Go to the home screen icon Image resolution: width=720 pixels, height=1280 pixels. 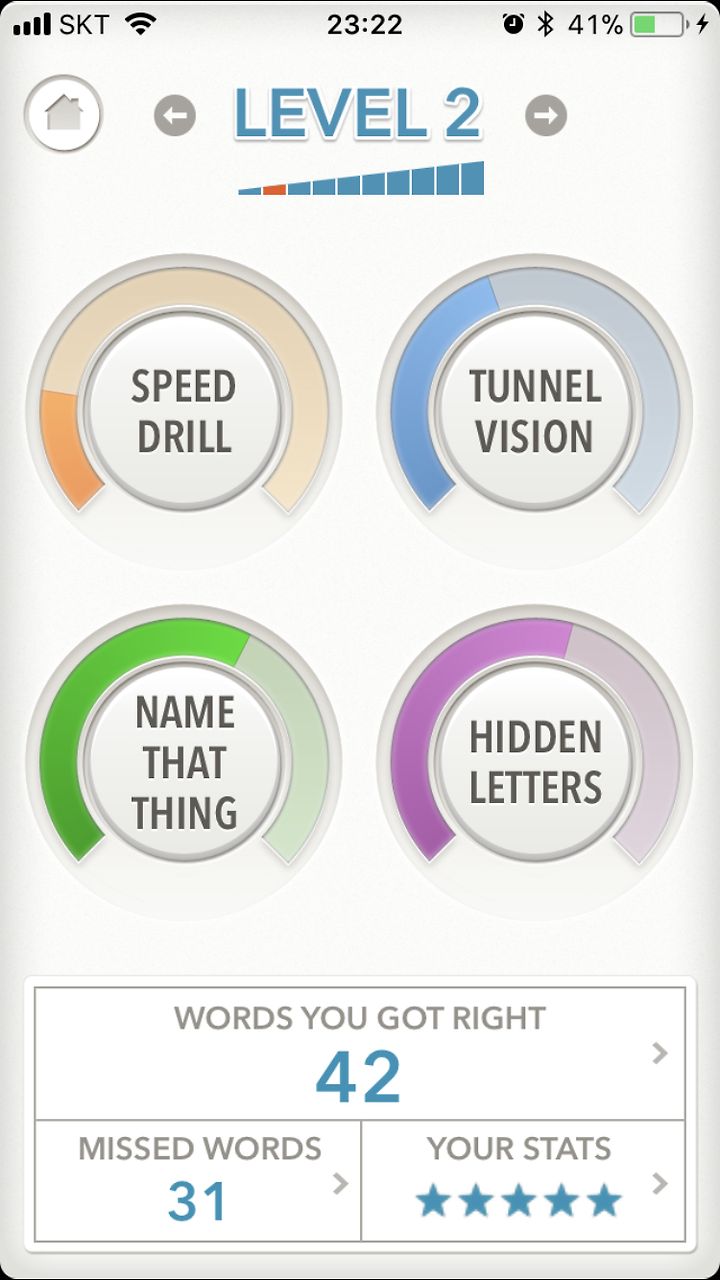tap(64, 115)
